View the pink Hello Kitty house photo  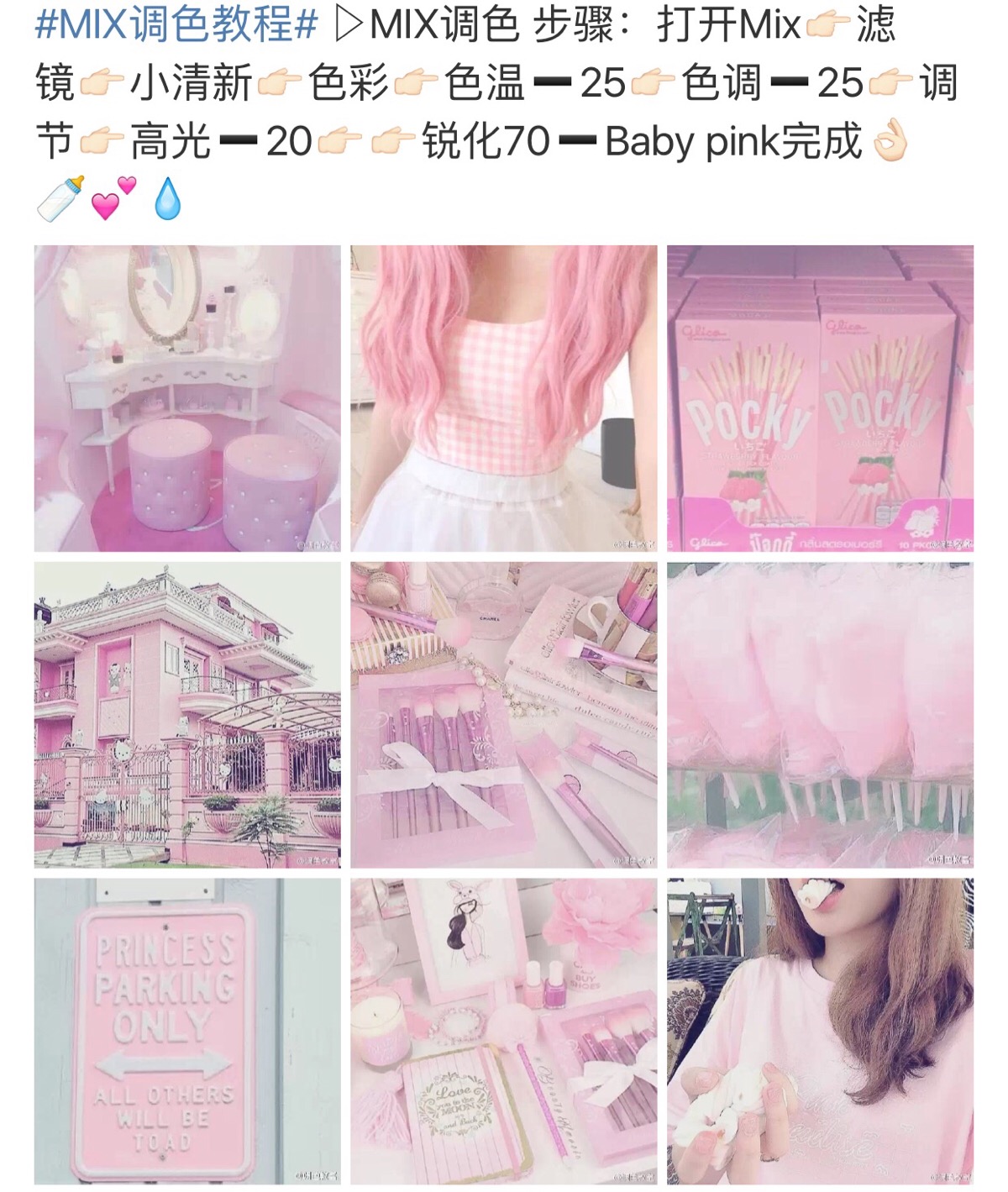click(187, 715)
